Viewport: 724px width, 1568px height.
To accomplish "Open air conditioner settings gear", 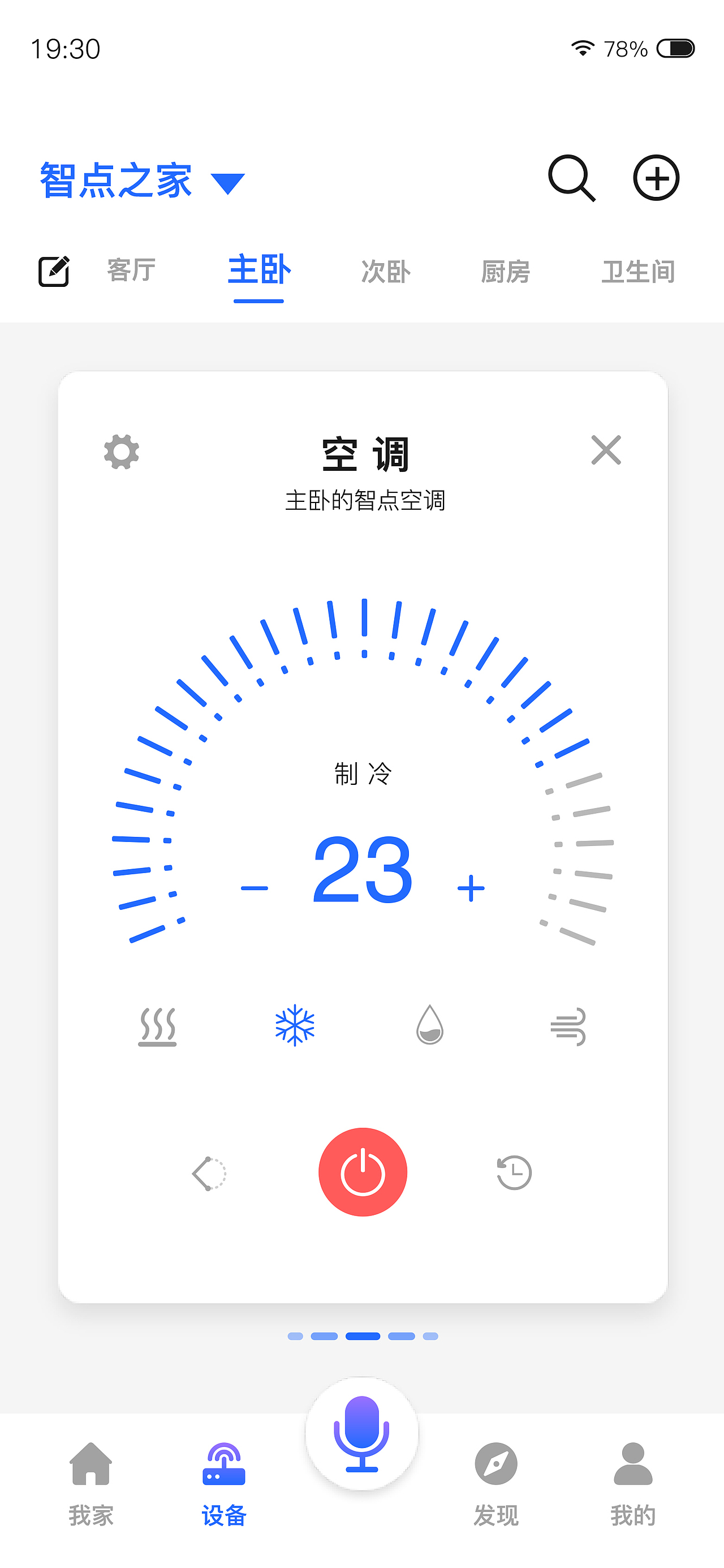I will [121, 452].
